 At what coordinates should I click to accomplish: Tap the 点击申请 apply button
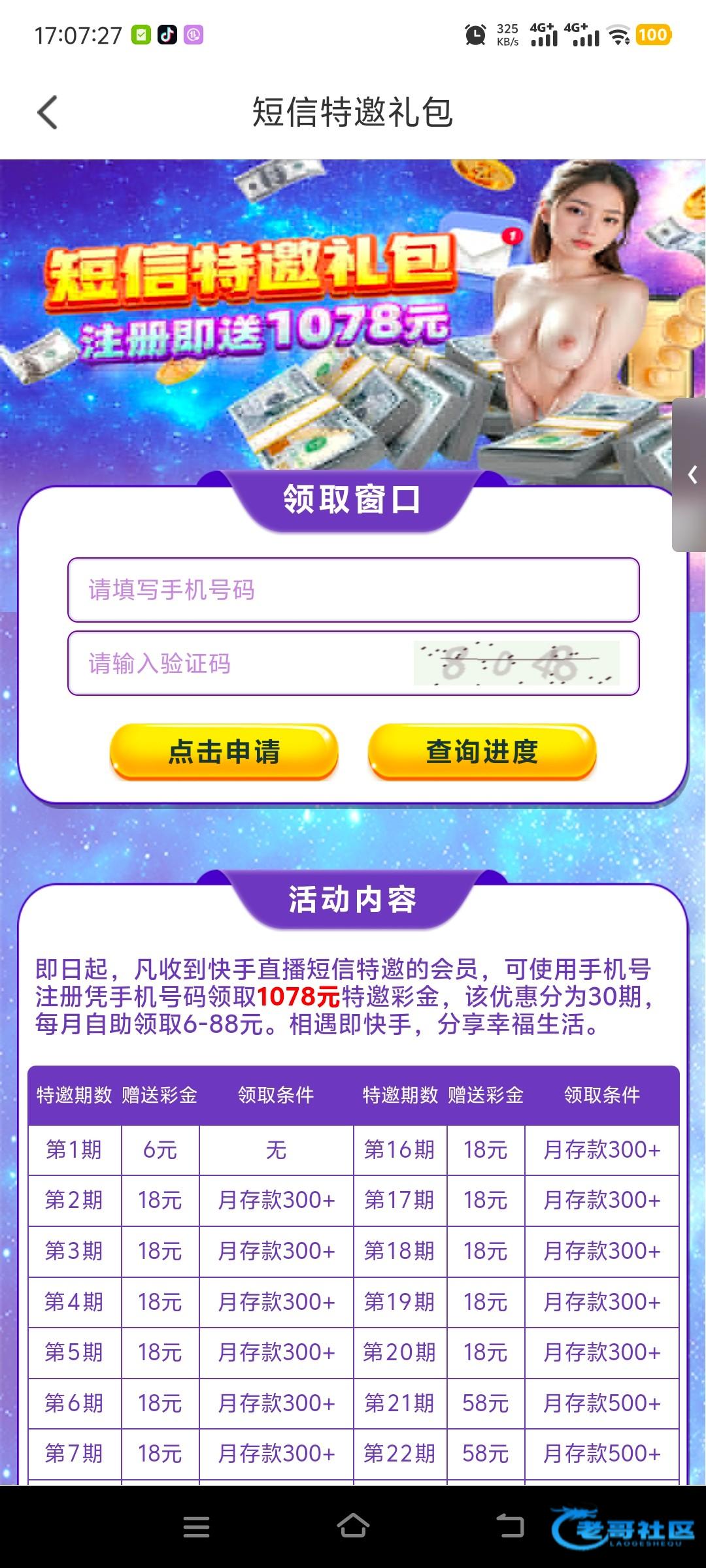tap(224, 752)
